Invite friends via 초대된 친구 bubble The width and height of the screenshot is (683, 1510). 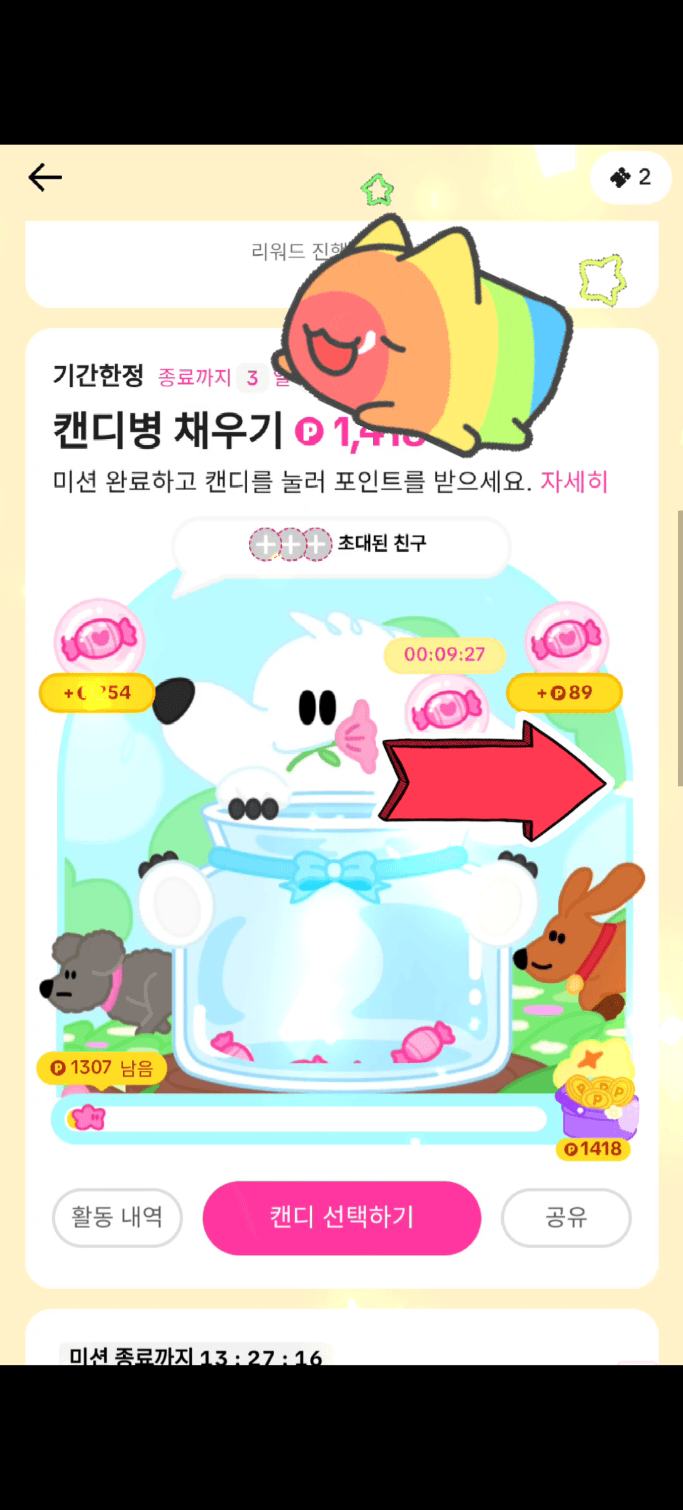pos(341,545)
